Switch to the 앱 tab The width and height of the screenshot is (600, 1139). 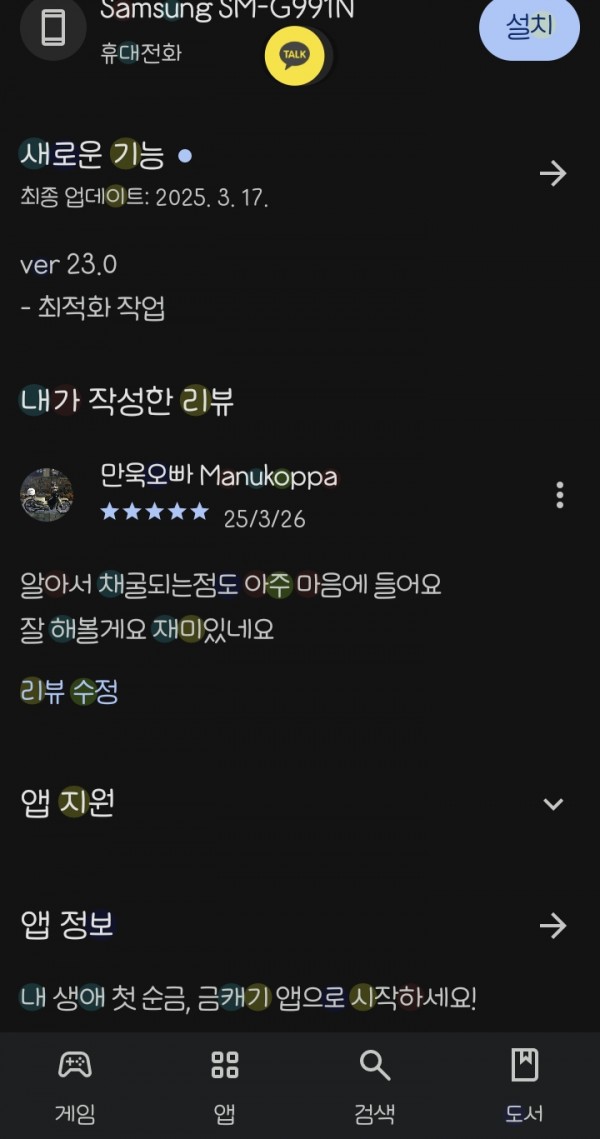(224, 1085)
